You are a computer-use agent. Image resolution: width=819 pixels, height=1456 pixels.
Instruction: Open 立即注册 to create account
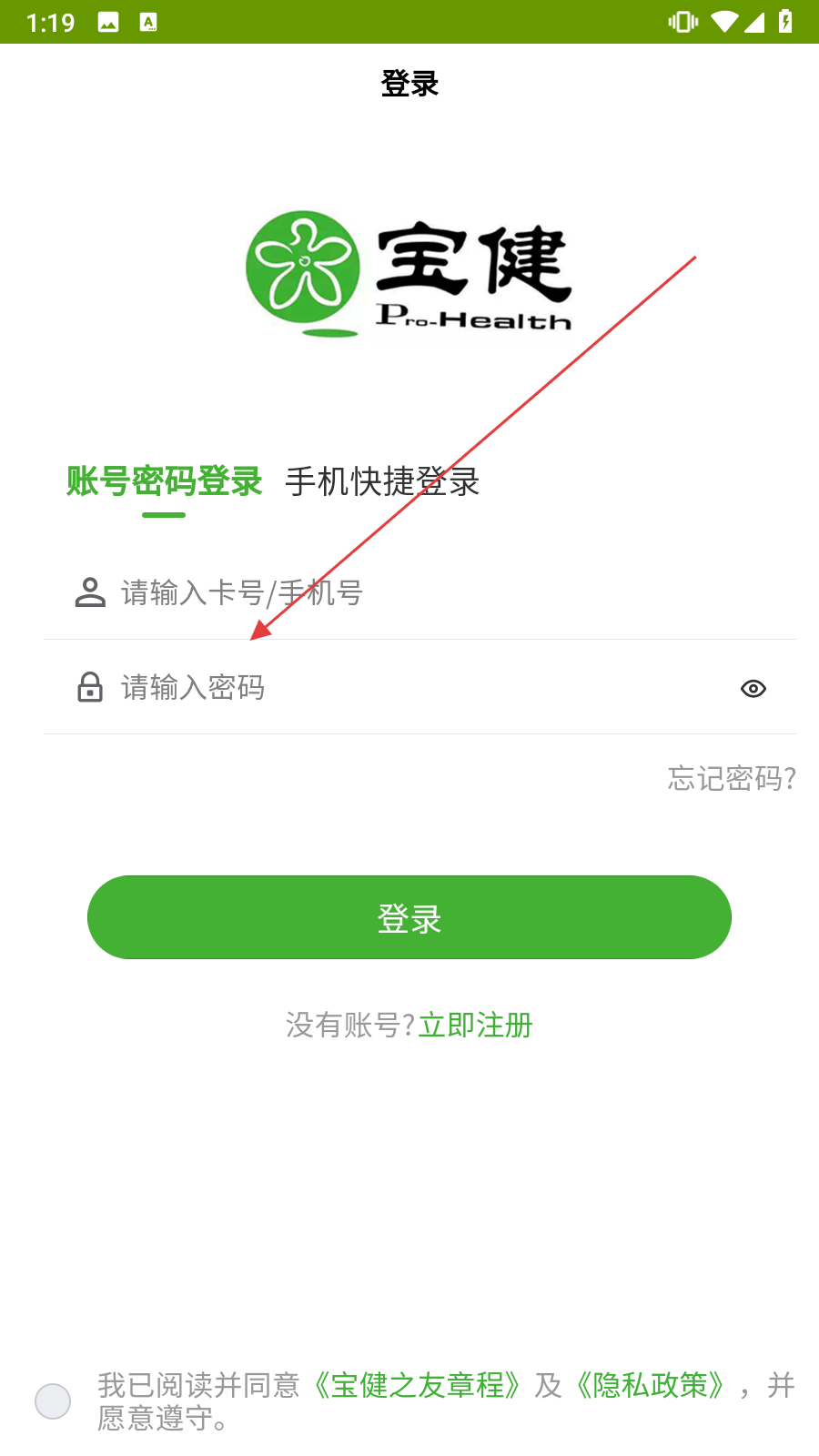point(475,1026)
